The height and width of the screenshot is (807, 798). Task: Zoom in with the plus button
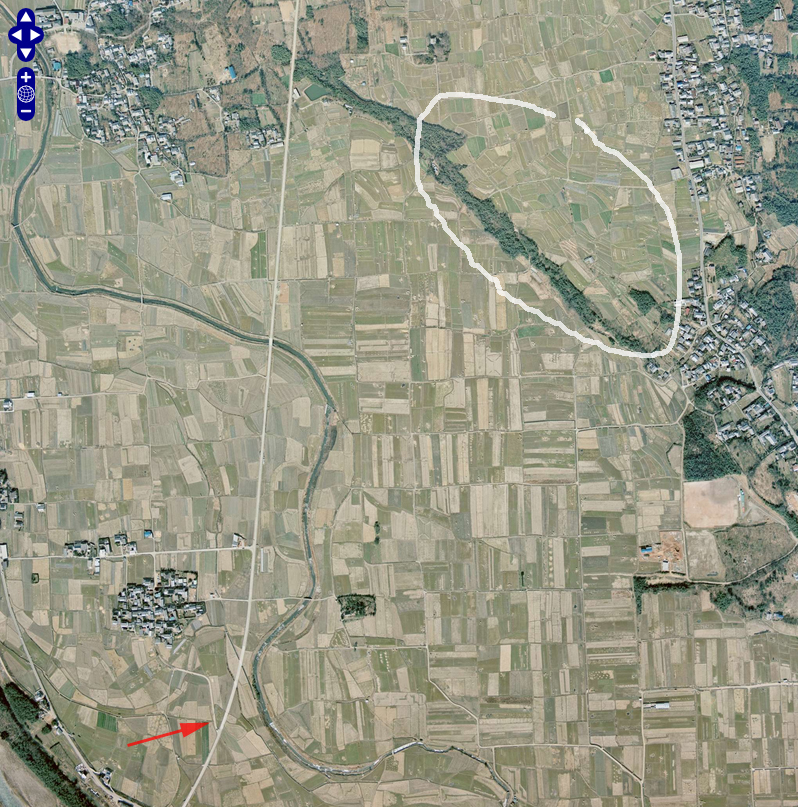[25, 77]
